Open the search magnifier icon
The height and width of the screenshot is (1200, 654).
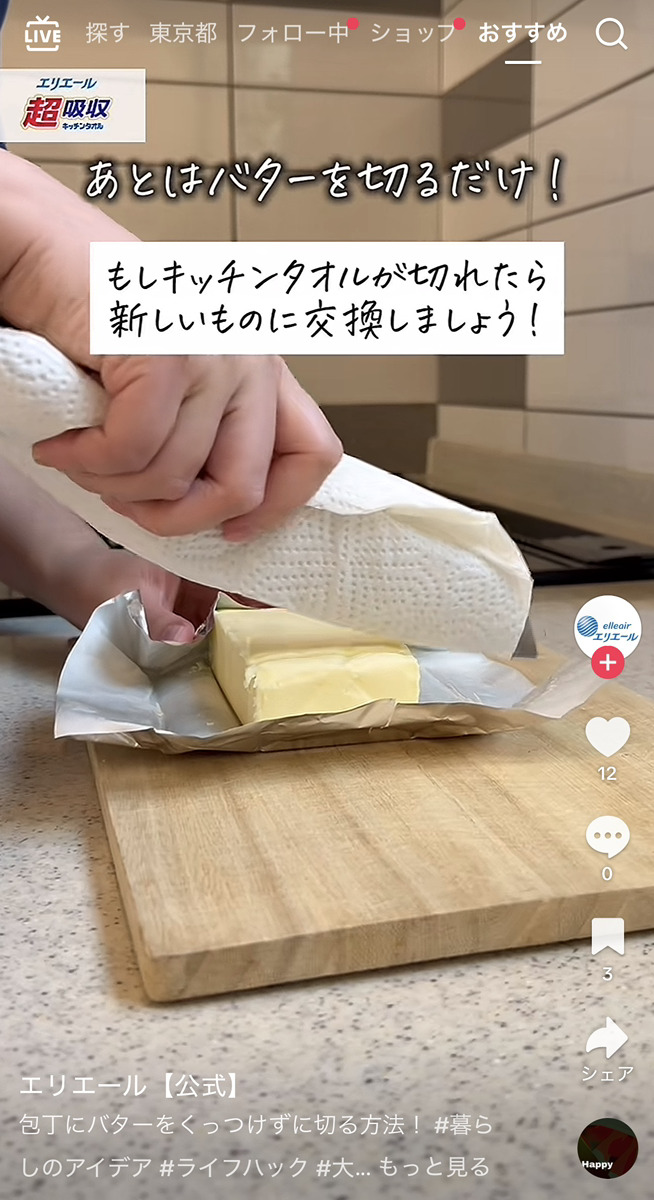pos(611,34)
